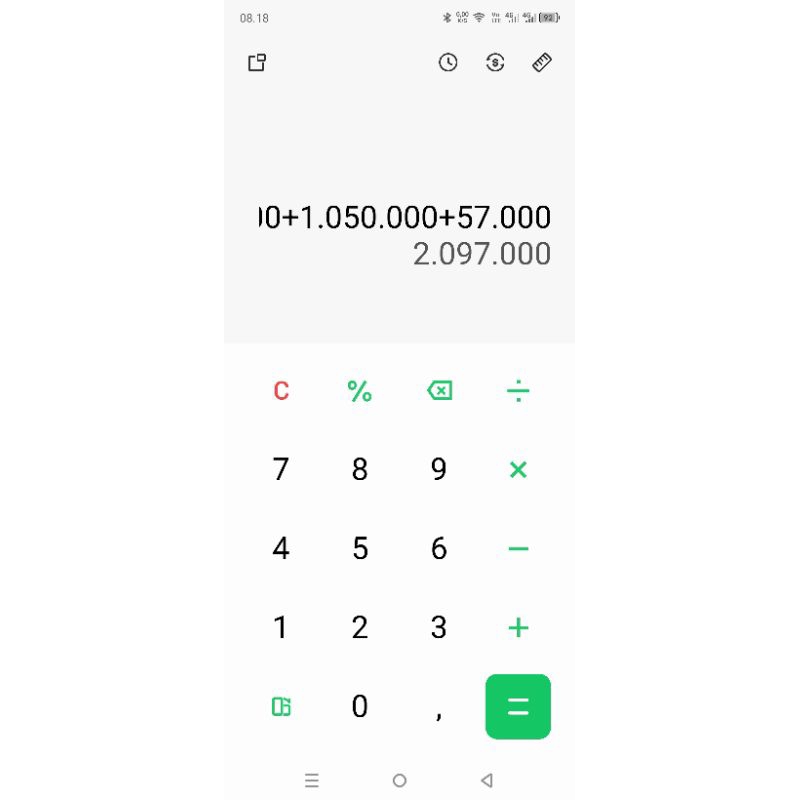This screenshot has height=800, width=800.
Task: Open calculation history
Action: point(448,63)
